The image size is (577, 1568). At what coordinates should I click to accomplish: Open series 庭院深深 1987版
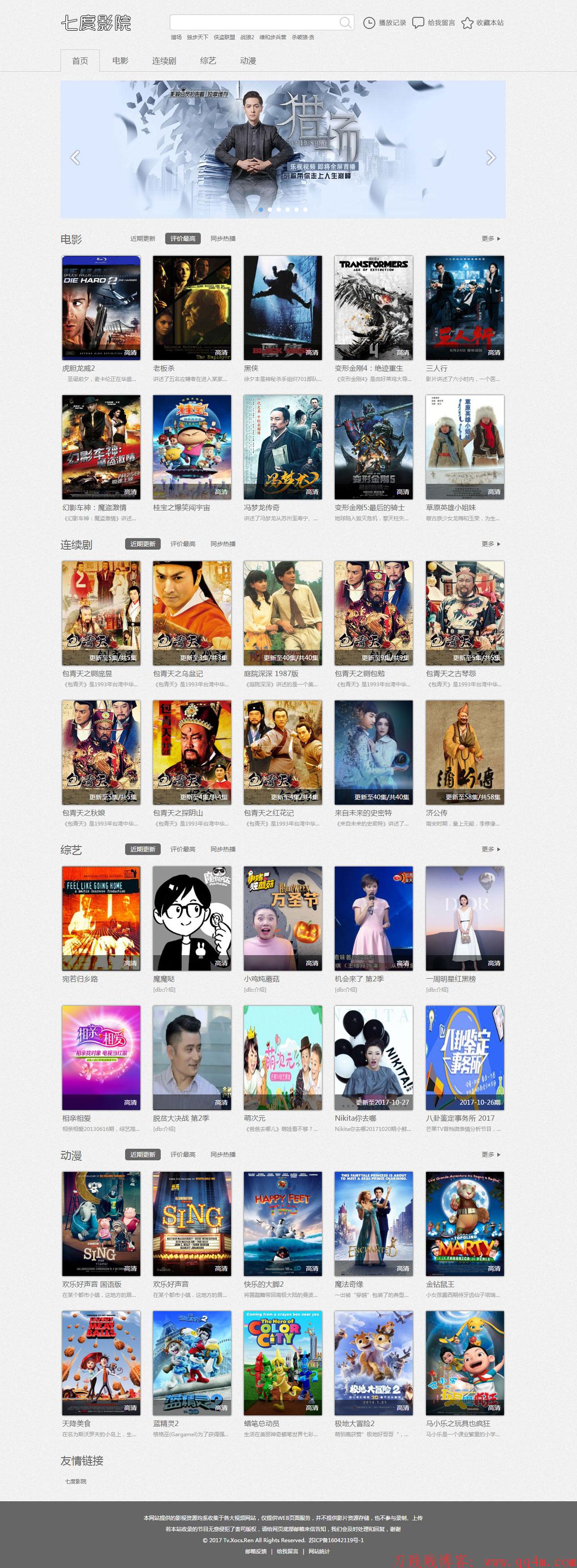point(282,612)
